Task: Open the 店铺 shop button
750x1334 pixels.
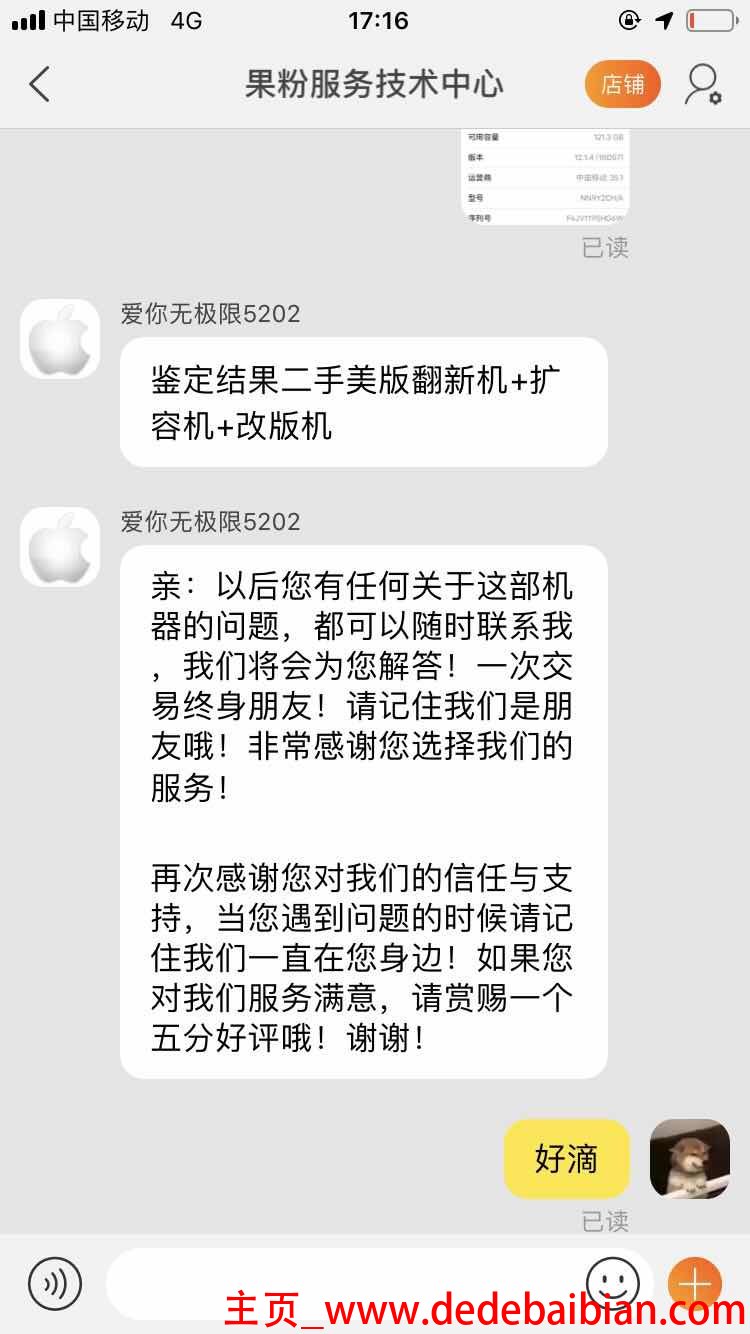Action: pos(622,84)
